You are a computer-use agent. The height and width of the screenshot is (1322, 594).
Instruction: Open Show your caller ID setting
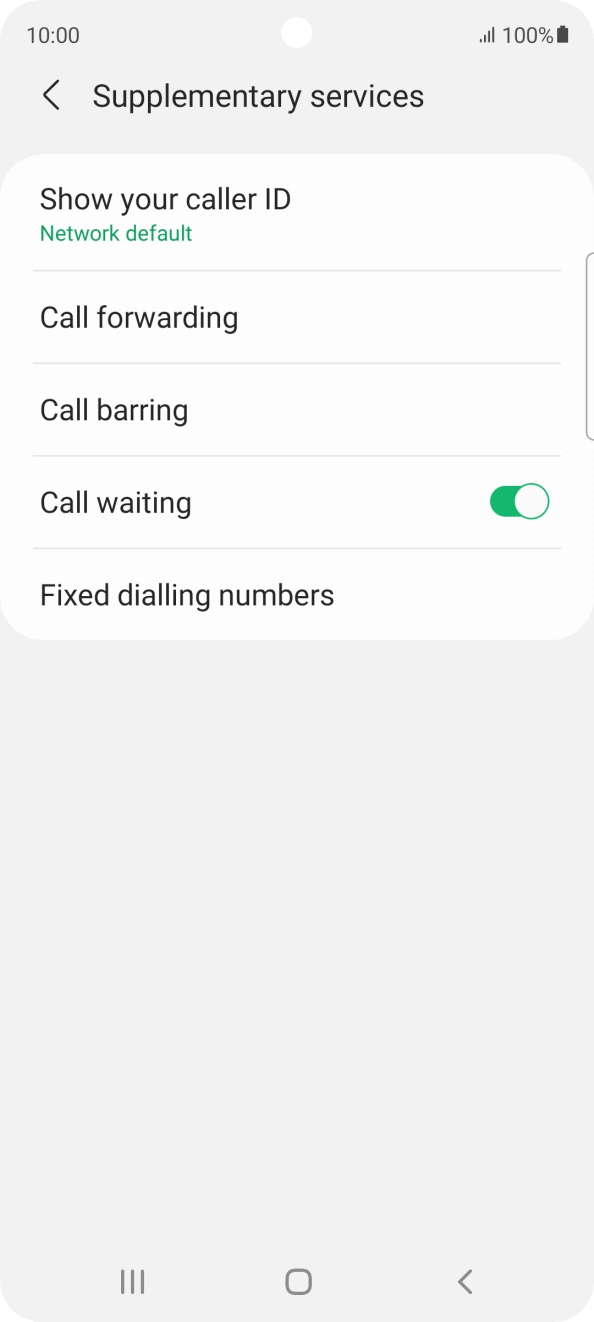click(x=297, y=213)
